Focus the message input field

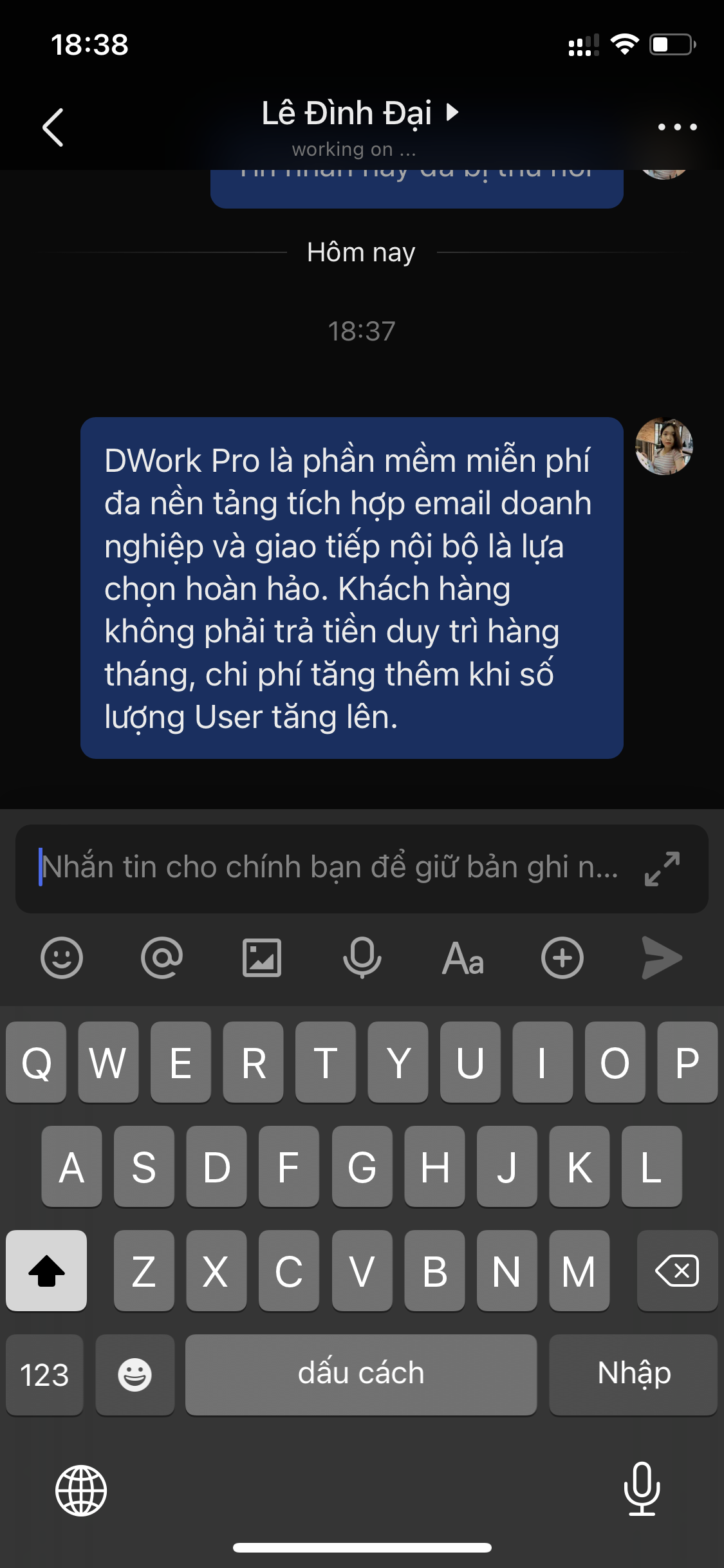tap(328, 868)
